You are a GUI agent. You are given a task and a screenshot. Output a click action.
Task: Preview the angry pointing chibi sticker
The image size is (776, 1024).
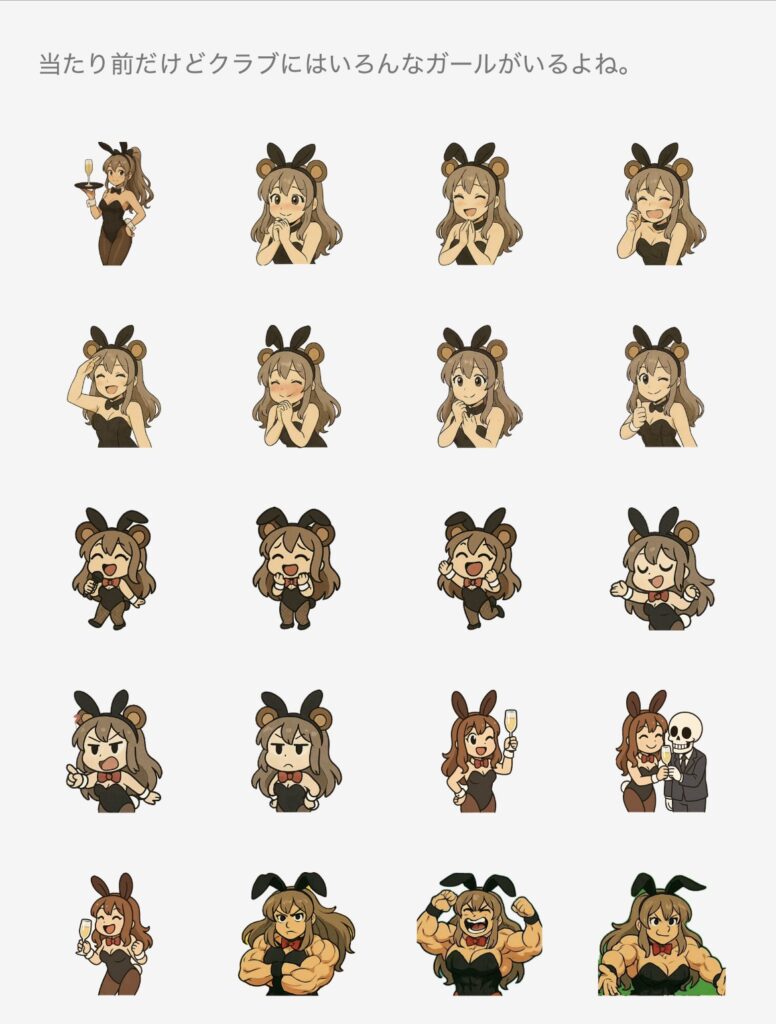point(112,751)
